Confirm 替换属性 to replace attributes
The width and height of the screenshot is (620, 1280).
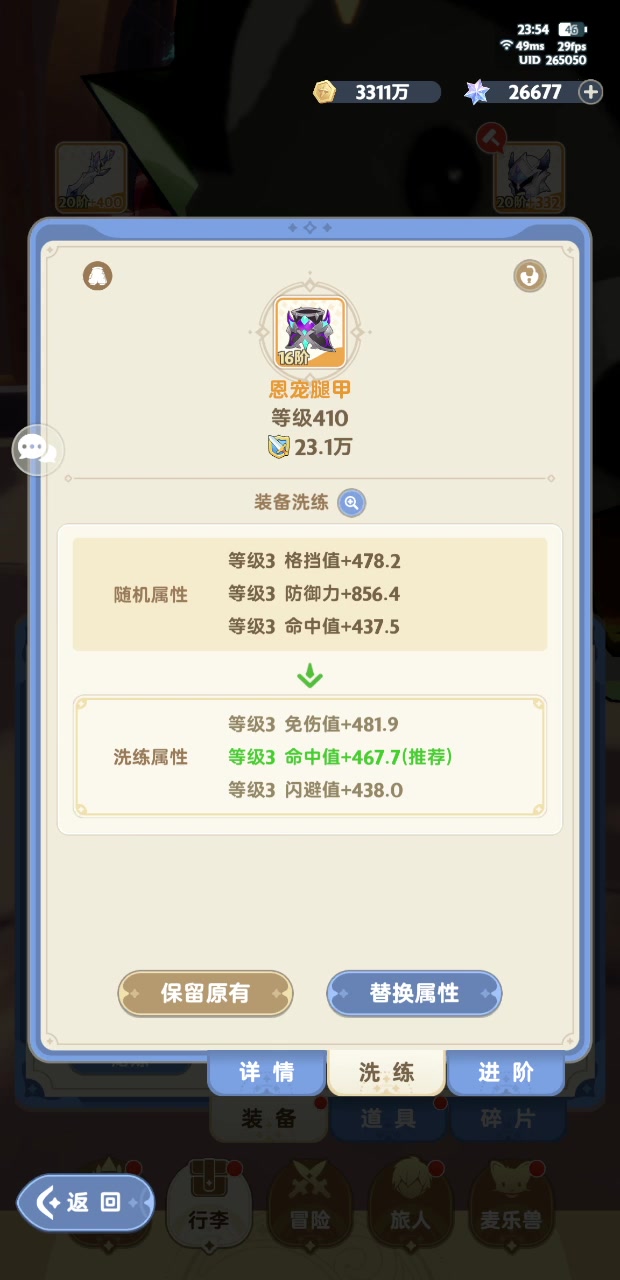pyautogui.click(x=414, y=993)
